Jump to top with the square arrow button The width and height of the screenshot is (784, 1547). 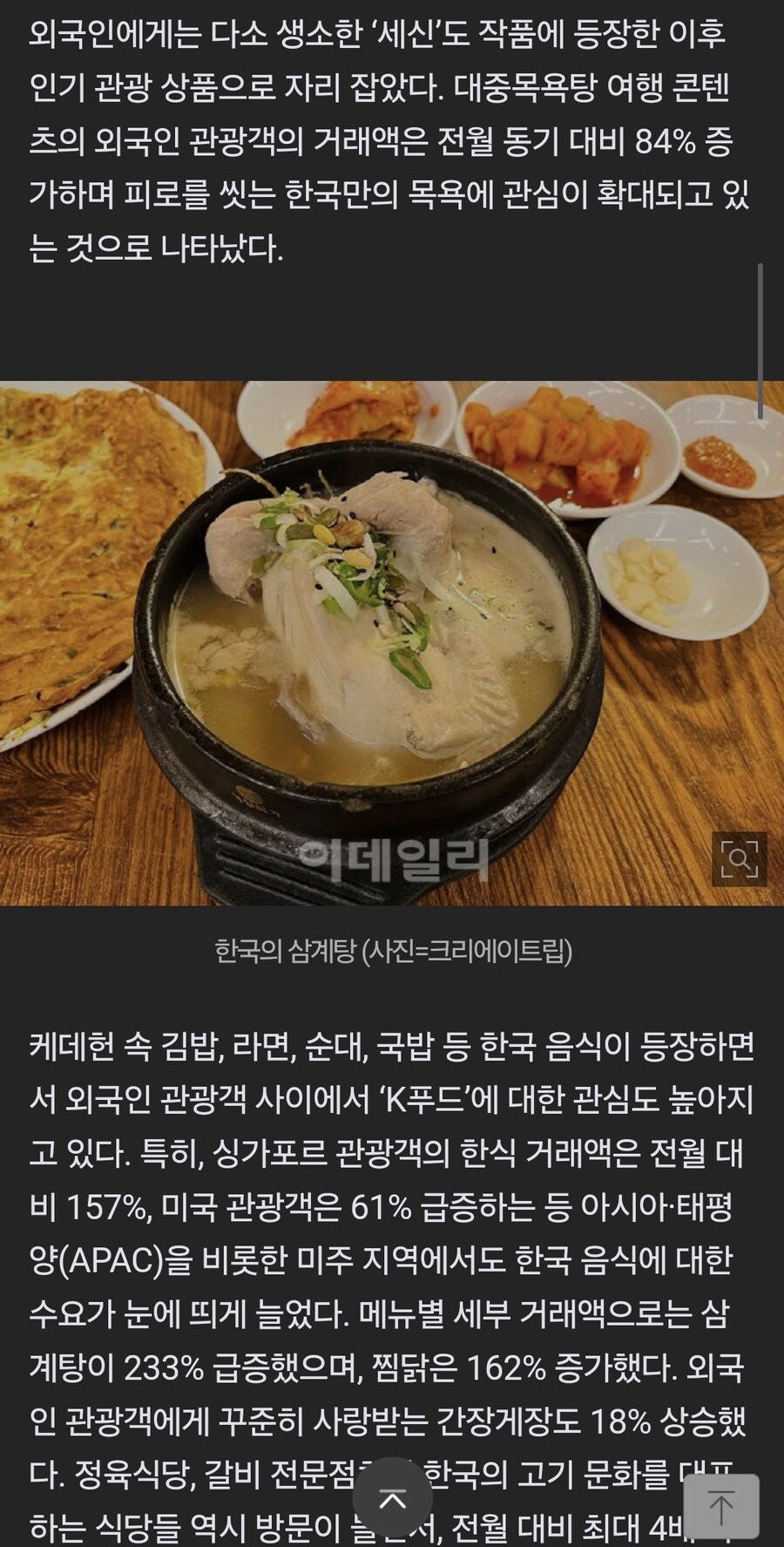pos(720,1507)
